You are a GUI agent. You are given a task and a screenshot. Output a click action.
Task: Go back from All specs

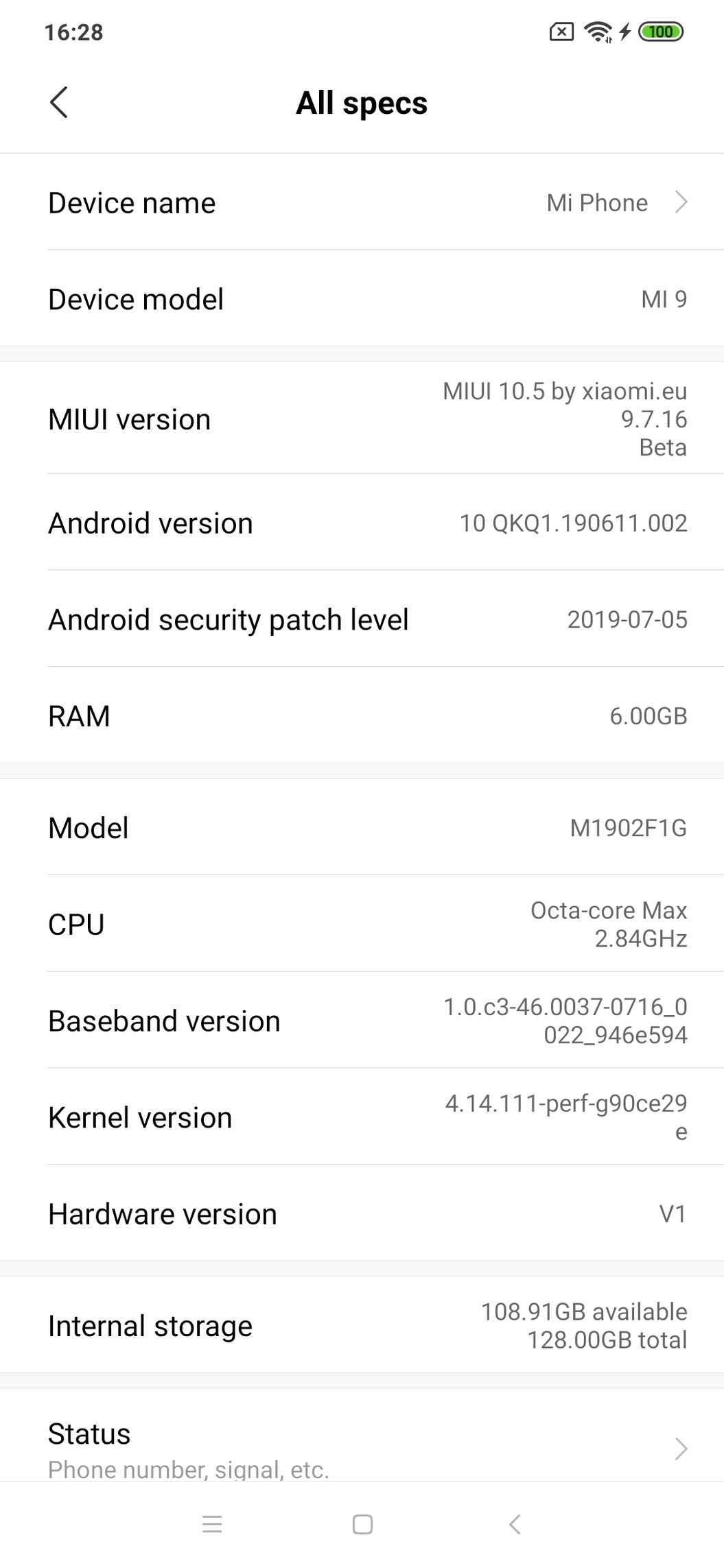pyautogui.click(x=59, y=103)
